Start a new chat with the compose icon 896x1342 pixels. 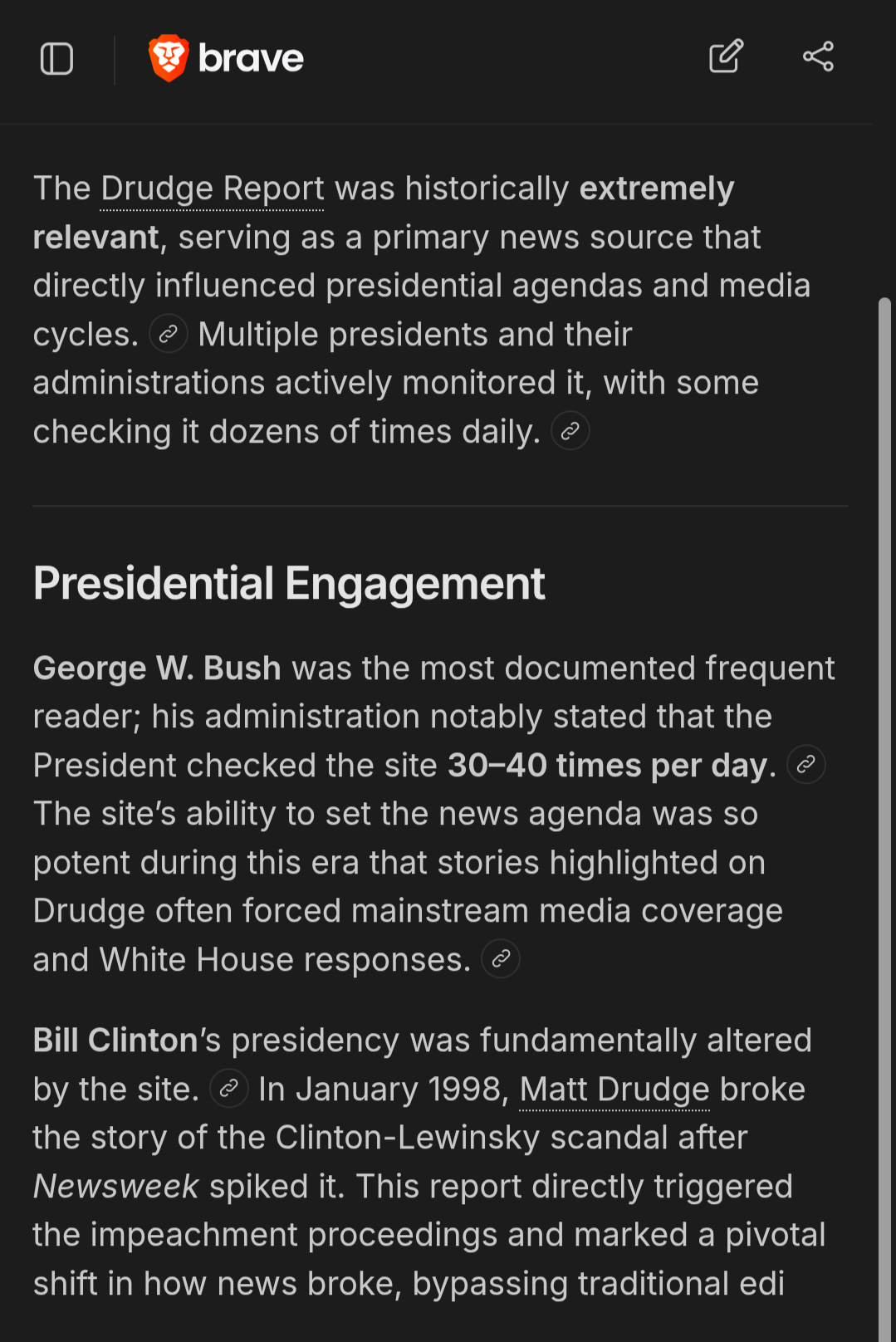(x=726, y=56)
